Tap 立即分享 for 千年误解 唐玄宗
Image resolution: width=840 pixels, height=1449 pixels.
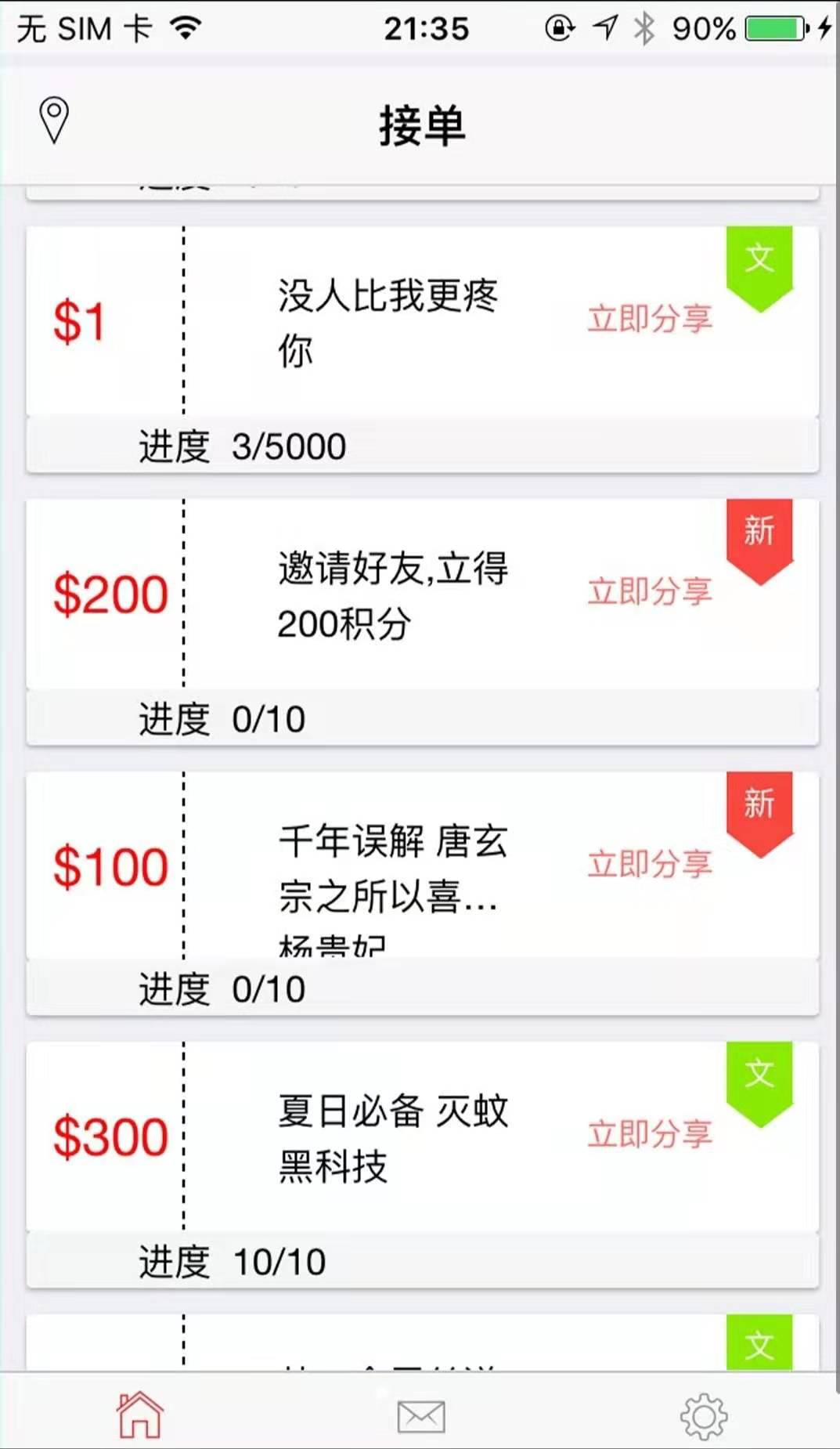tap(649, 864)
